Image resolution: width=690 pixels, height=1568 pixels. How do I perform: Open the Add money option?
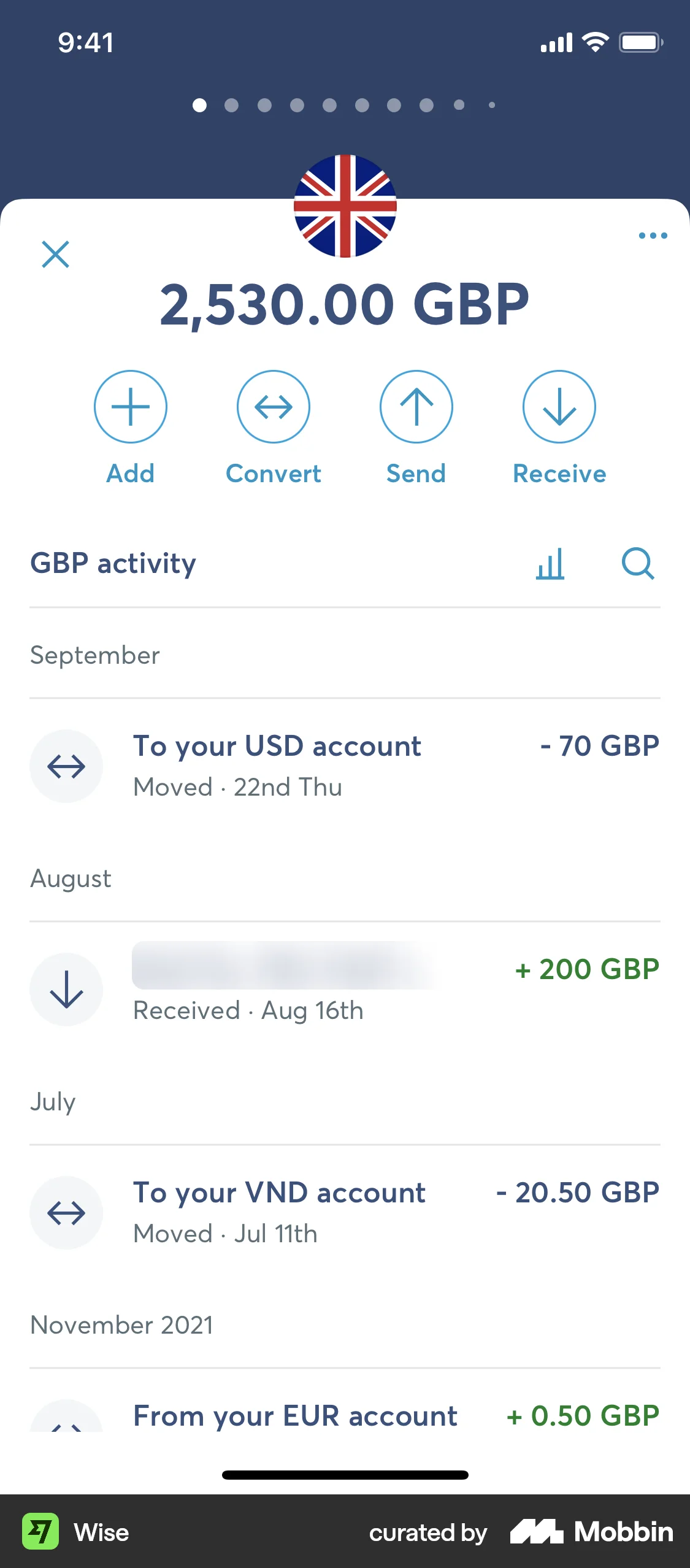pos(130,406)
